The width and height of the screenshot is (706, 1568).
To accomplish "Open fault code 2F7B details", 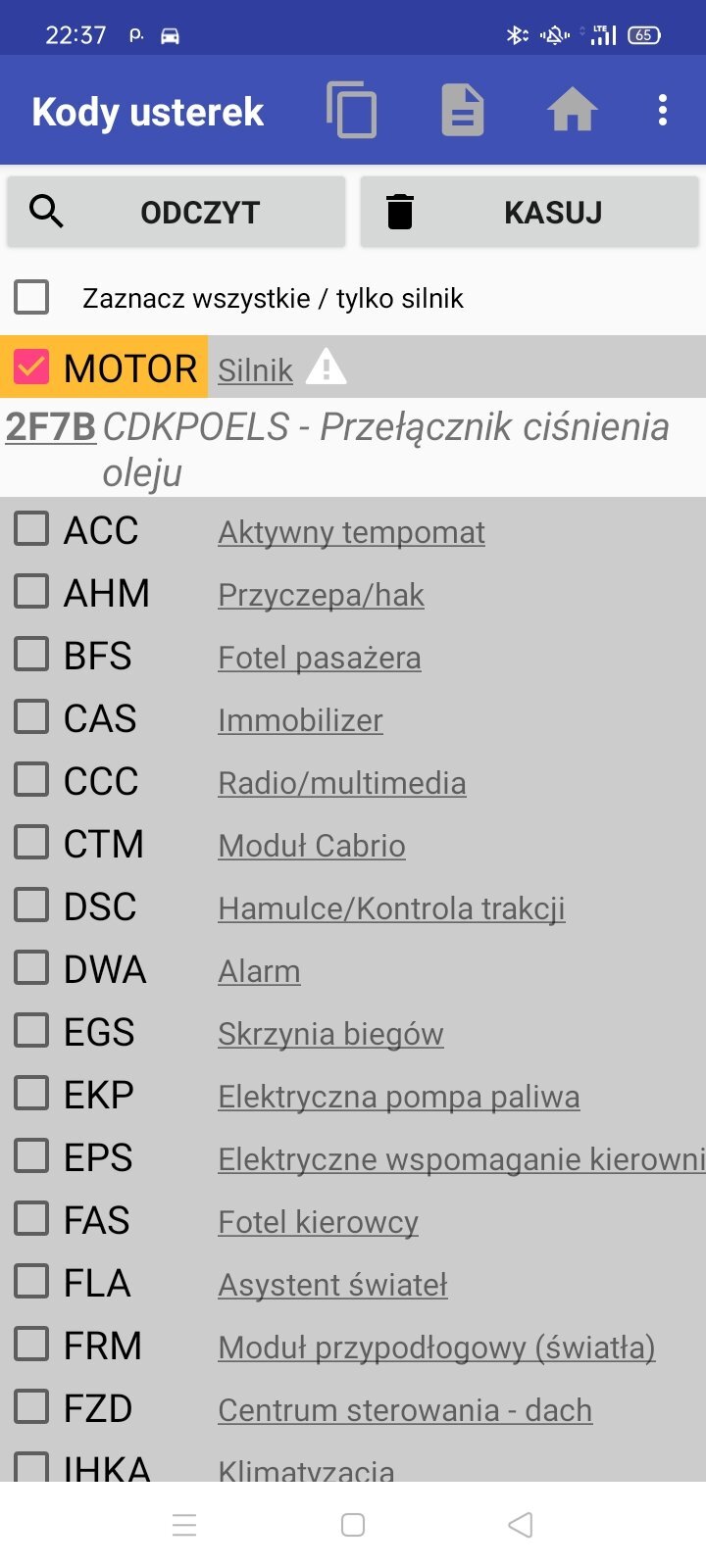I will 51,427.
